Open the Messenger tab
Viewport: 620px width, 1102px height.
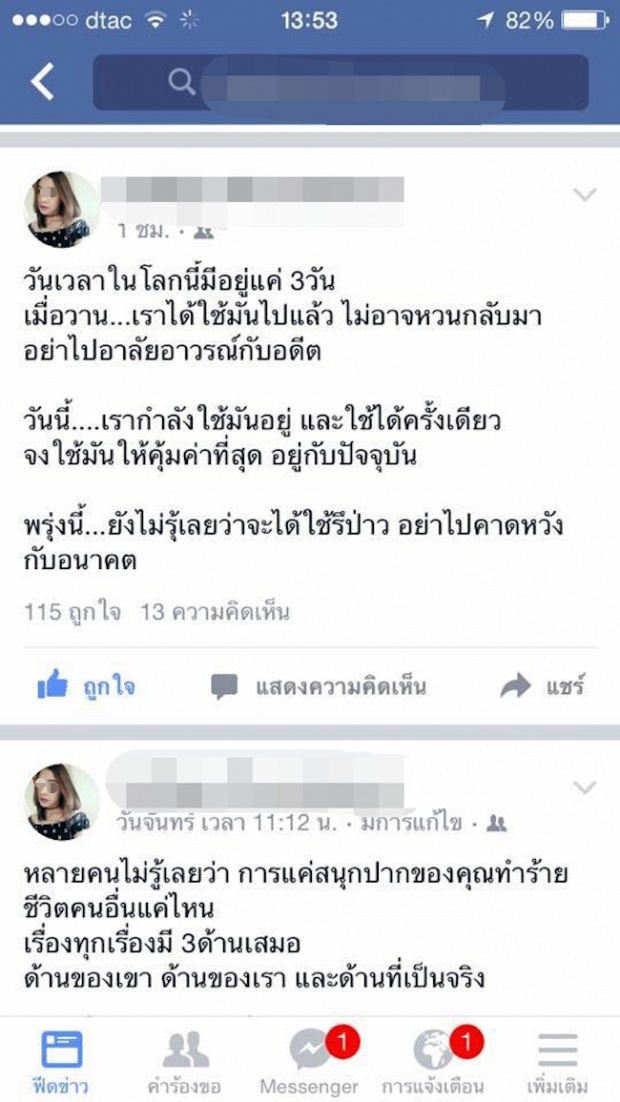tap(309, 1062)
